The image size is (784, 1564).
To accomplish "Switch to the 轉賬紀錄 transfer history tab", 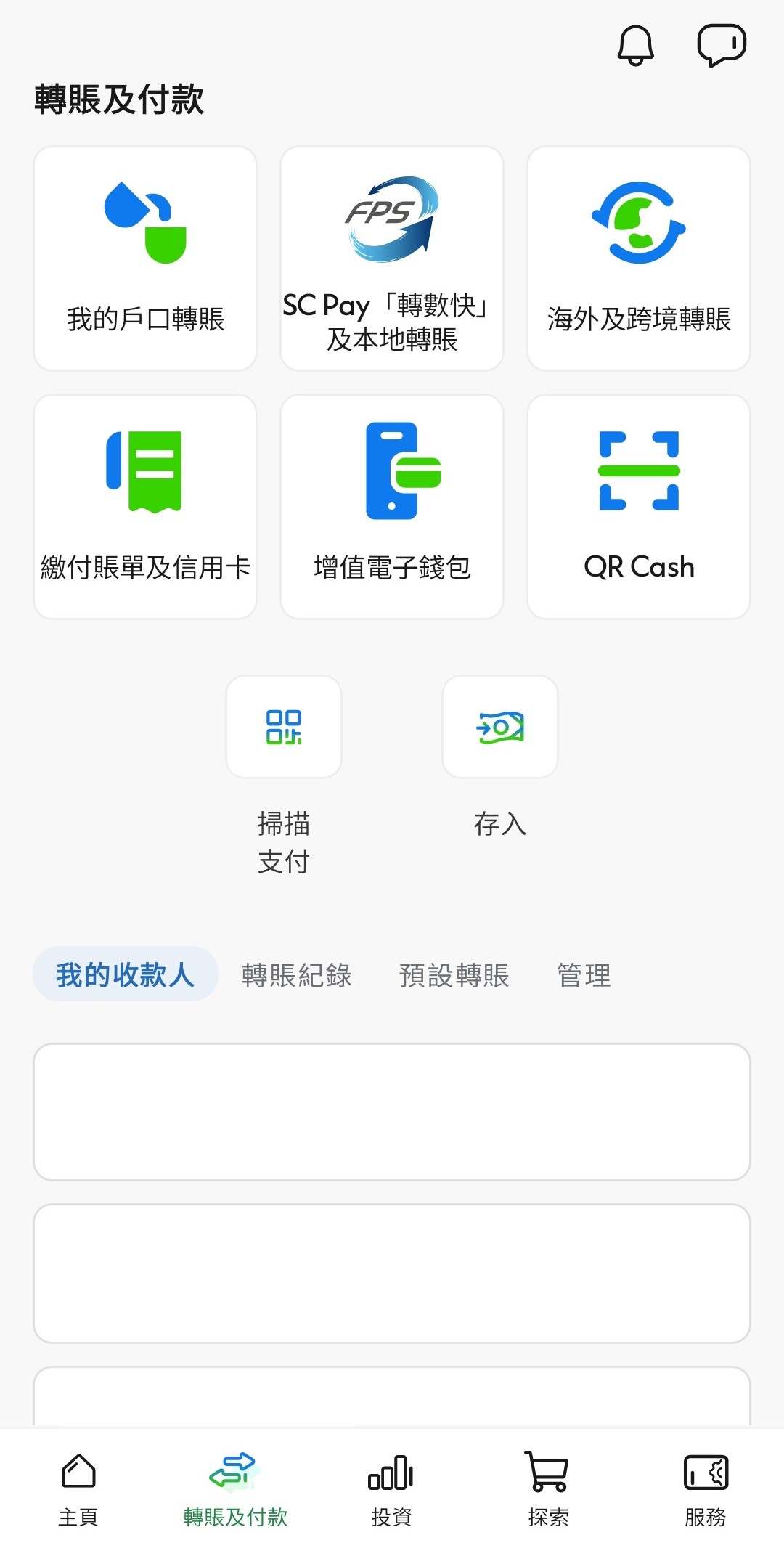I will coord(297,976).
